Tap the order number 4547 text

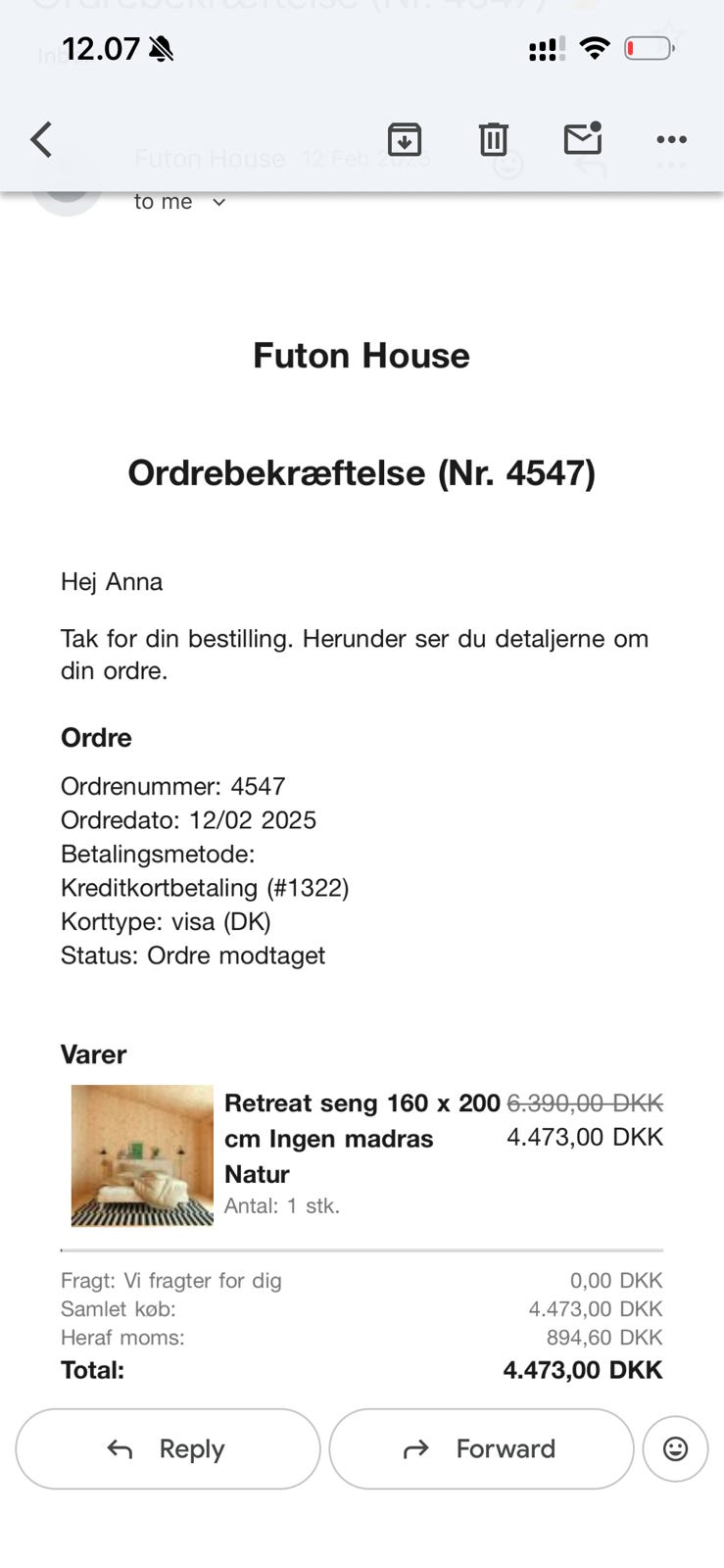coord(173,786)
